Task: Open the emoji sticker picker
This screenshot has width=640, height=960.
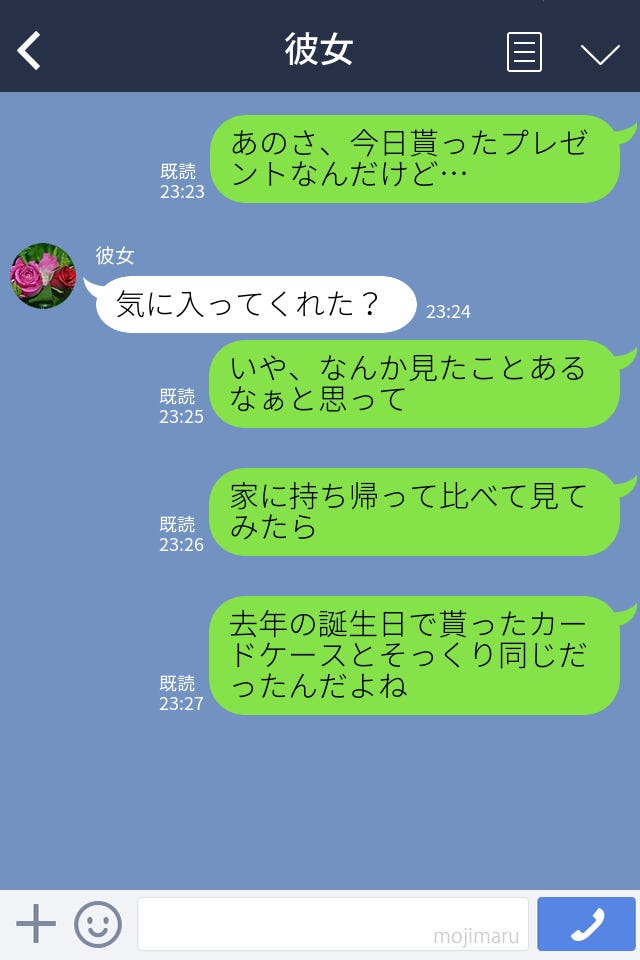Action: point(98,924)
